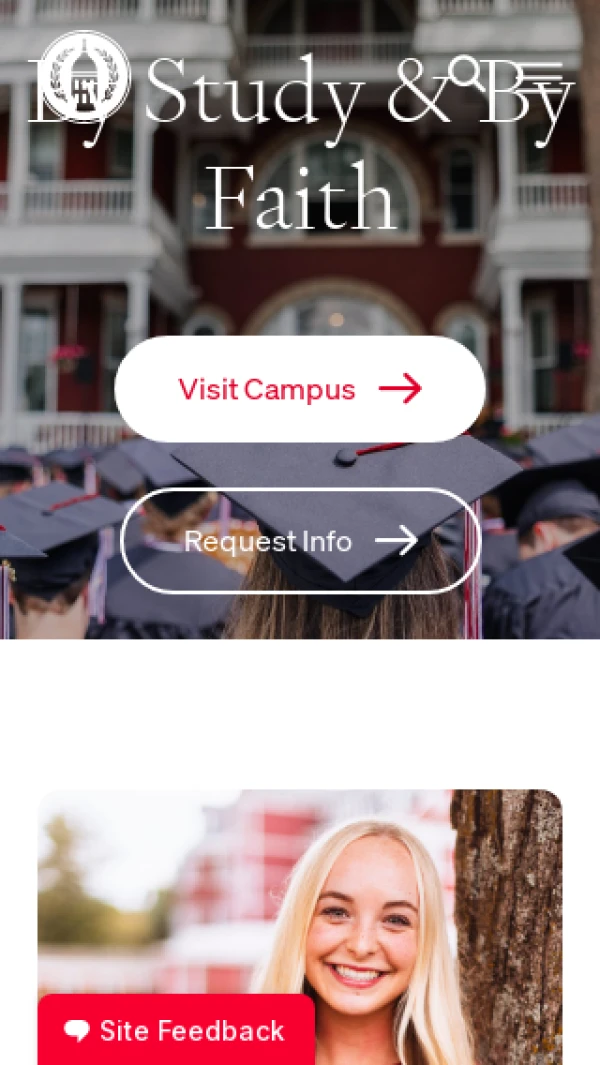The image size is (600, 1065).
Task: Go to homepage via the college seal logo
Action: click(x=85, y=77)
